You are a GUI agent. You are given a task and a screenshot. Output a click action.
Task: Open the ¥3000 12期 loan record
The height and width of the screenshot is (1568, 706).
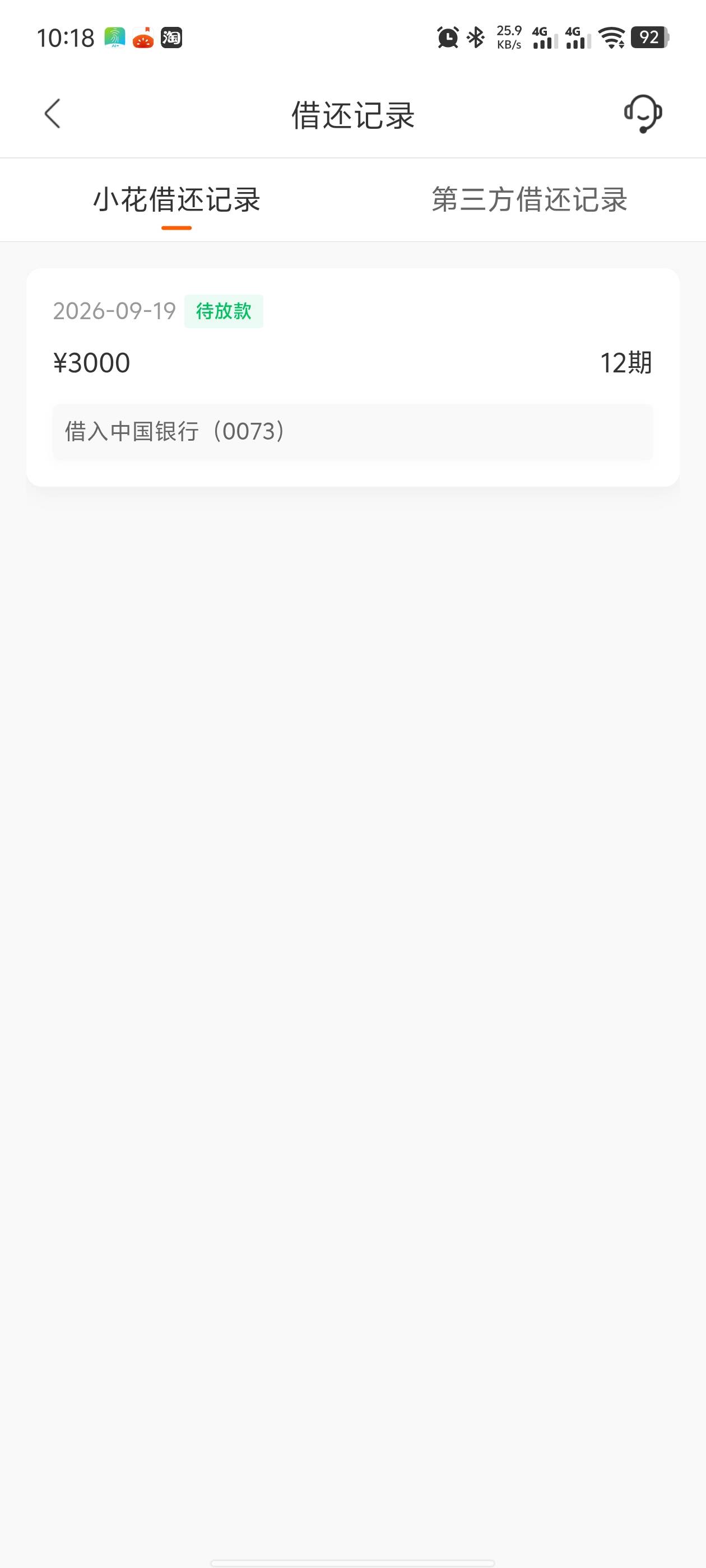tap(352, 377)
